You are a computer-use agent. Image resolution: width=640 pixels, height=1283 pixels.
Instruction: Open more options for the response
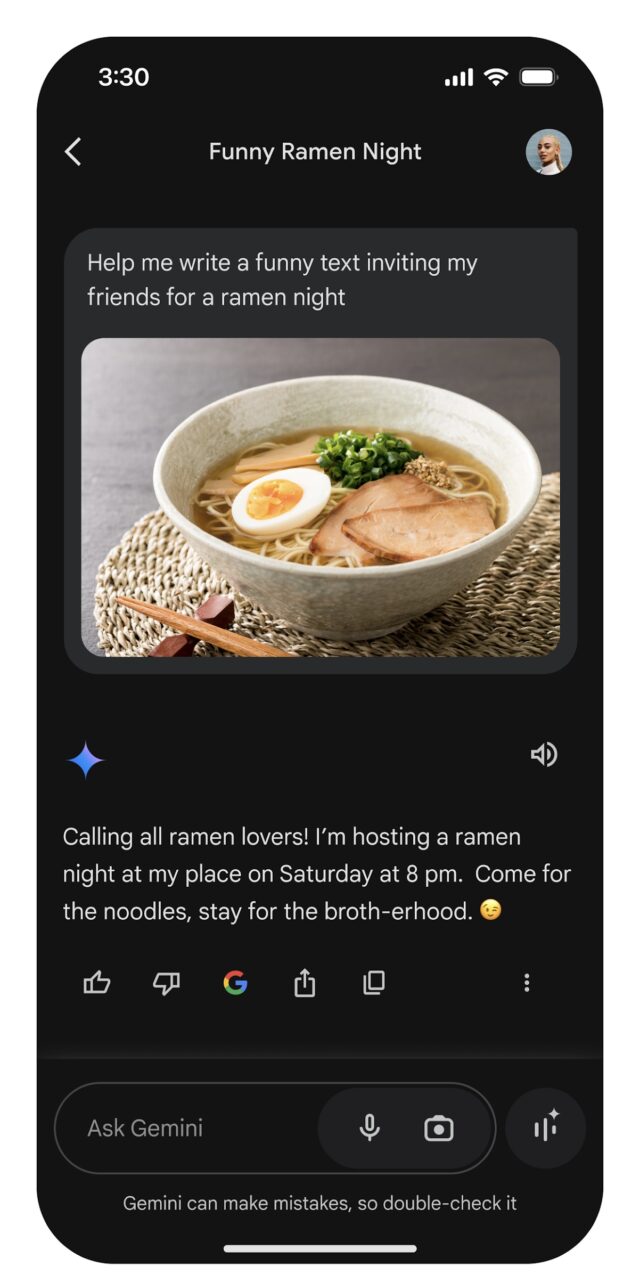[x=527, y=984]
